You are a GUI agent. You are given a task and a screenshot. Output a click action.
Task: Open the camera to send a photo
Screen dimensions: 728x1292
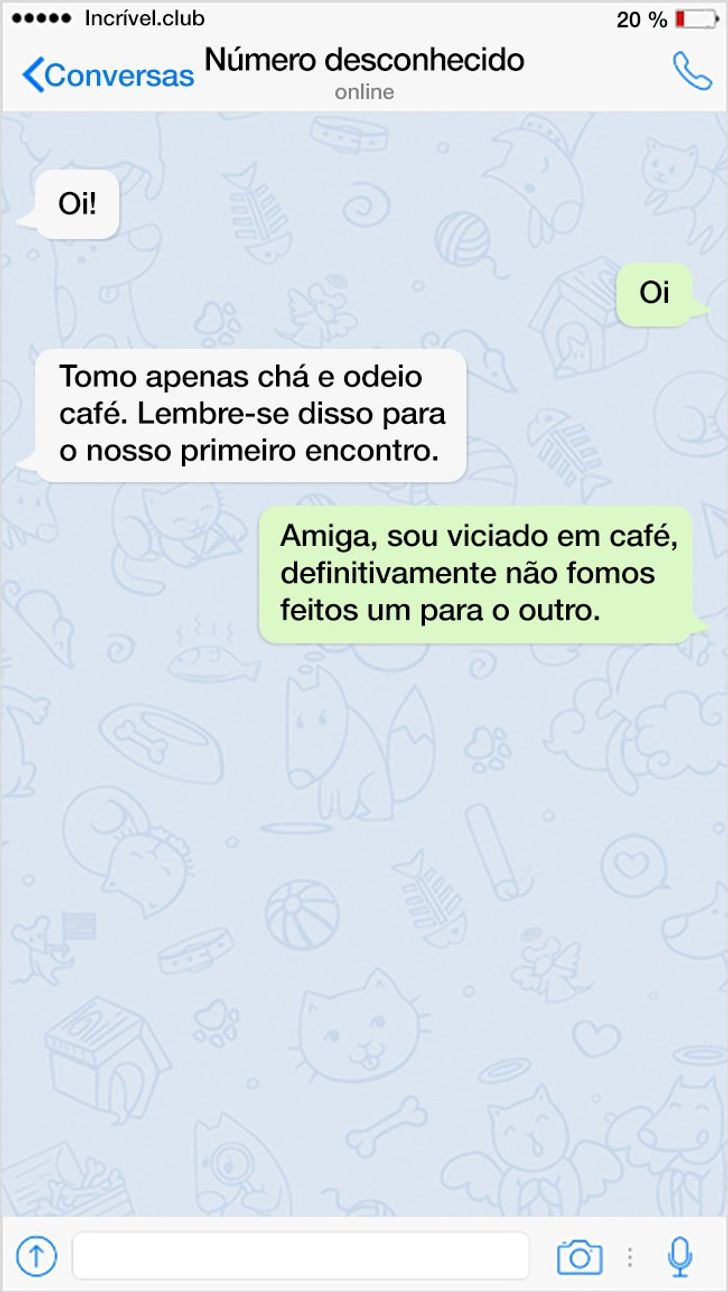579,1256
